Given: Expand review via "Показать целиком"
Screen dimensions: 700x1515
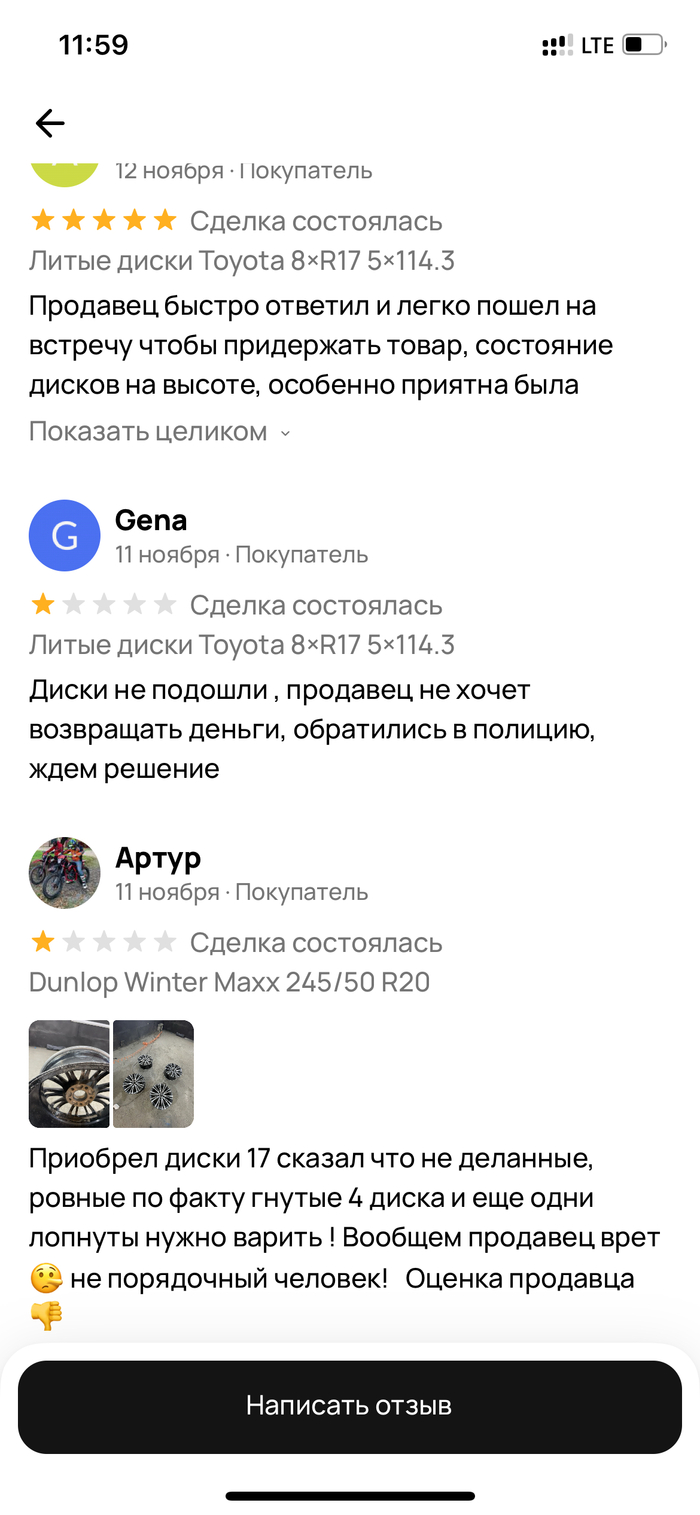Looking at the screenshot, I should pyautogui.click(x=158, y=432).
